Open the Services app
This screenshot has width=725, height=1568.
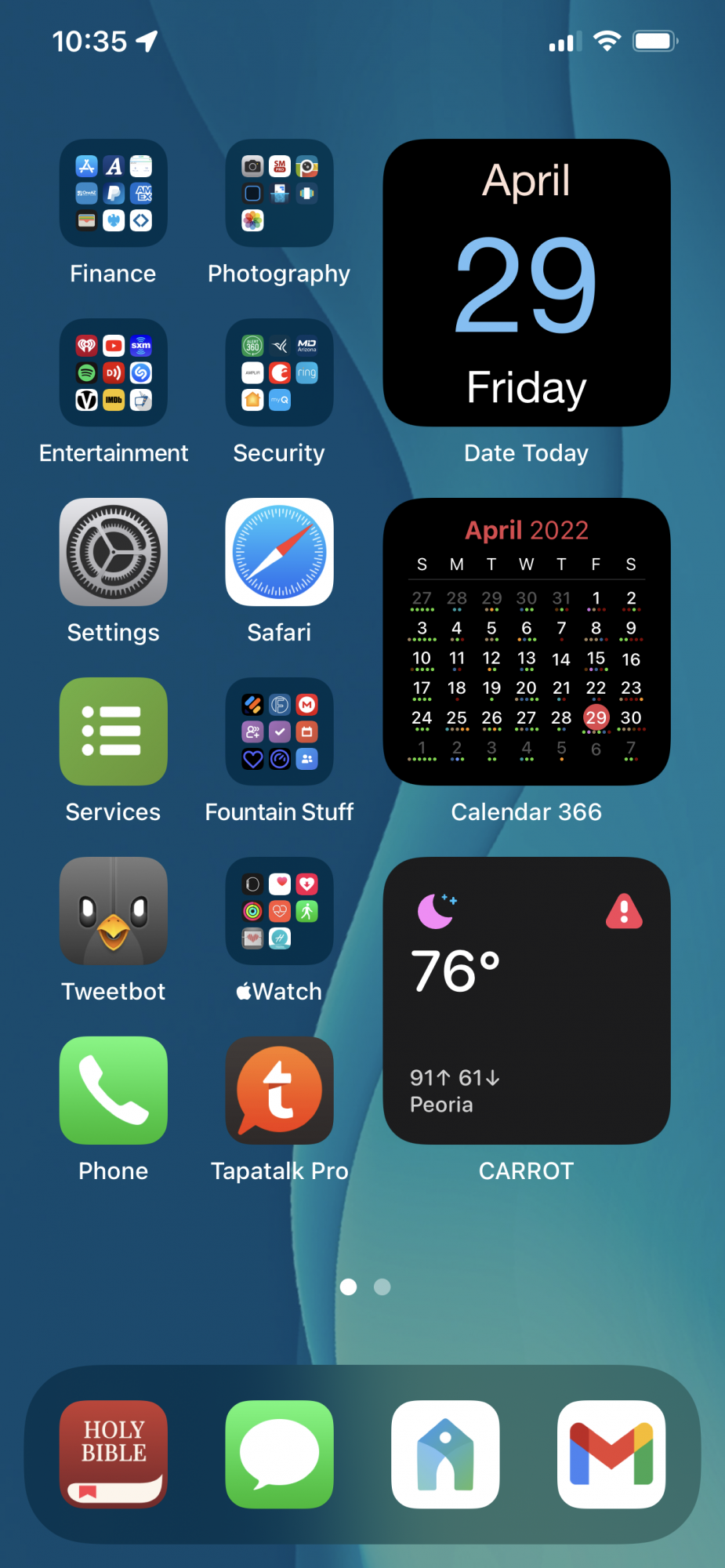tap(113, 732)
